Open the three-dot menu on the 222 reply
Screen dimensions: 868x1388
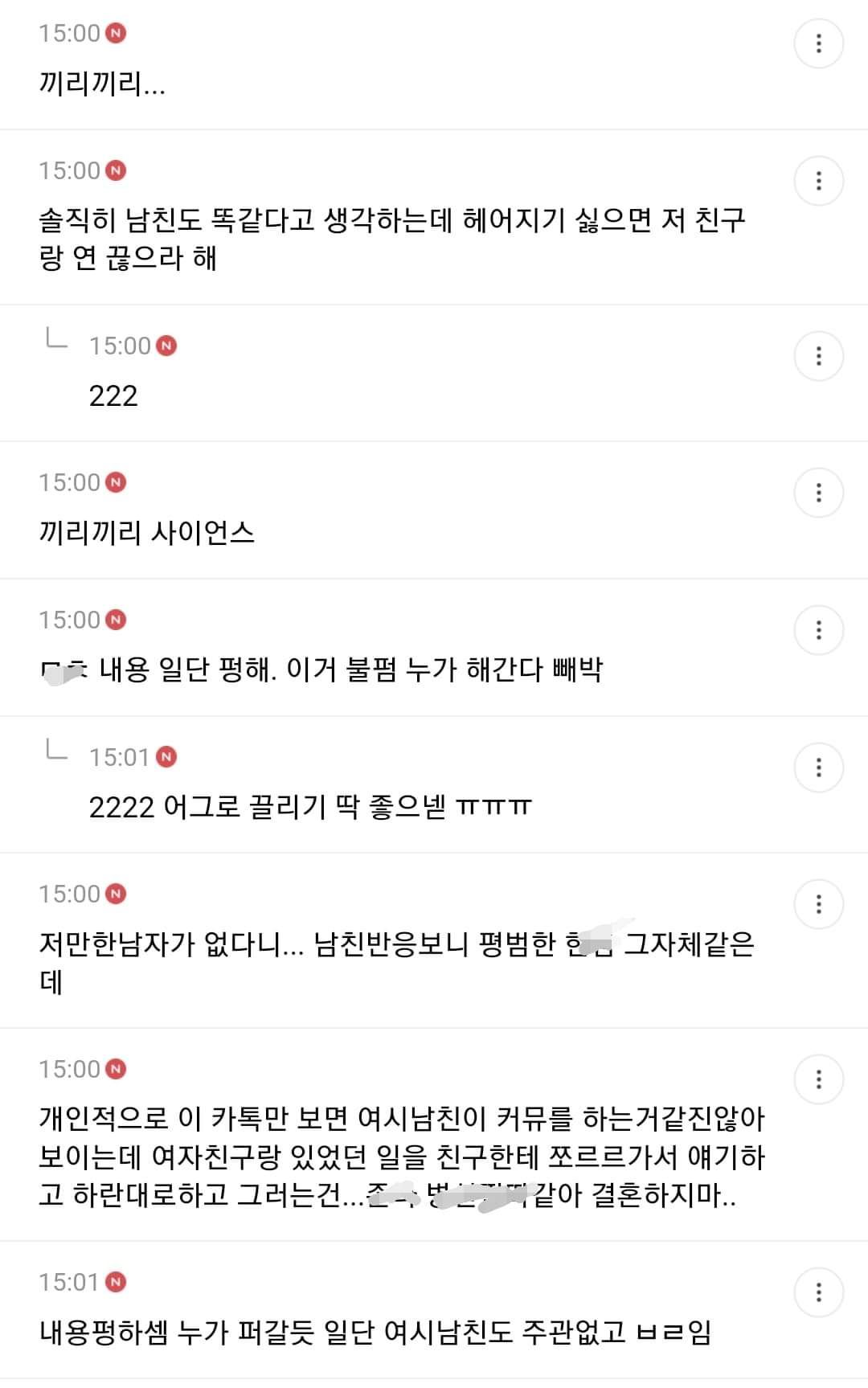pos(818,355)
